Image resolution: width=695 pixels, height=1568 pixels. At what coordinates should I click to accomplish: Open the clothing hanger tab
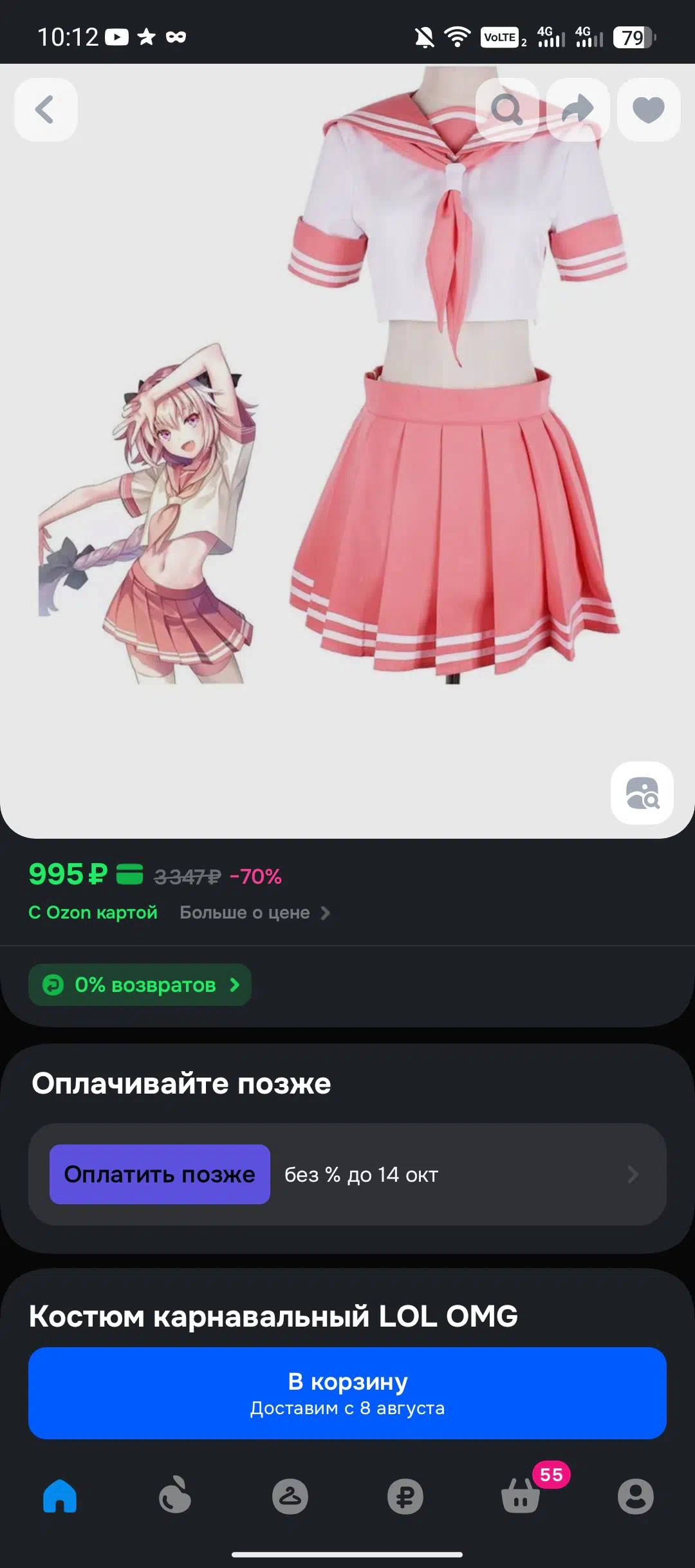pos(290,1496)
